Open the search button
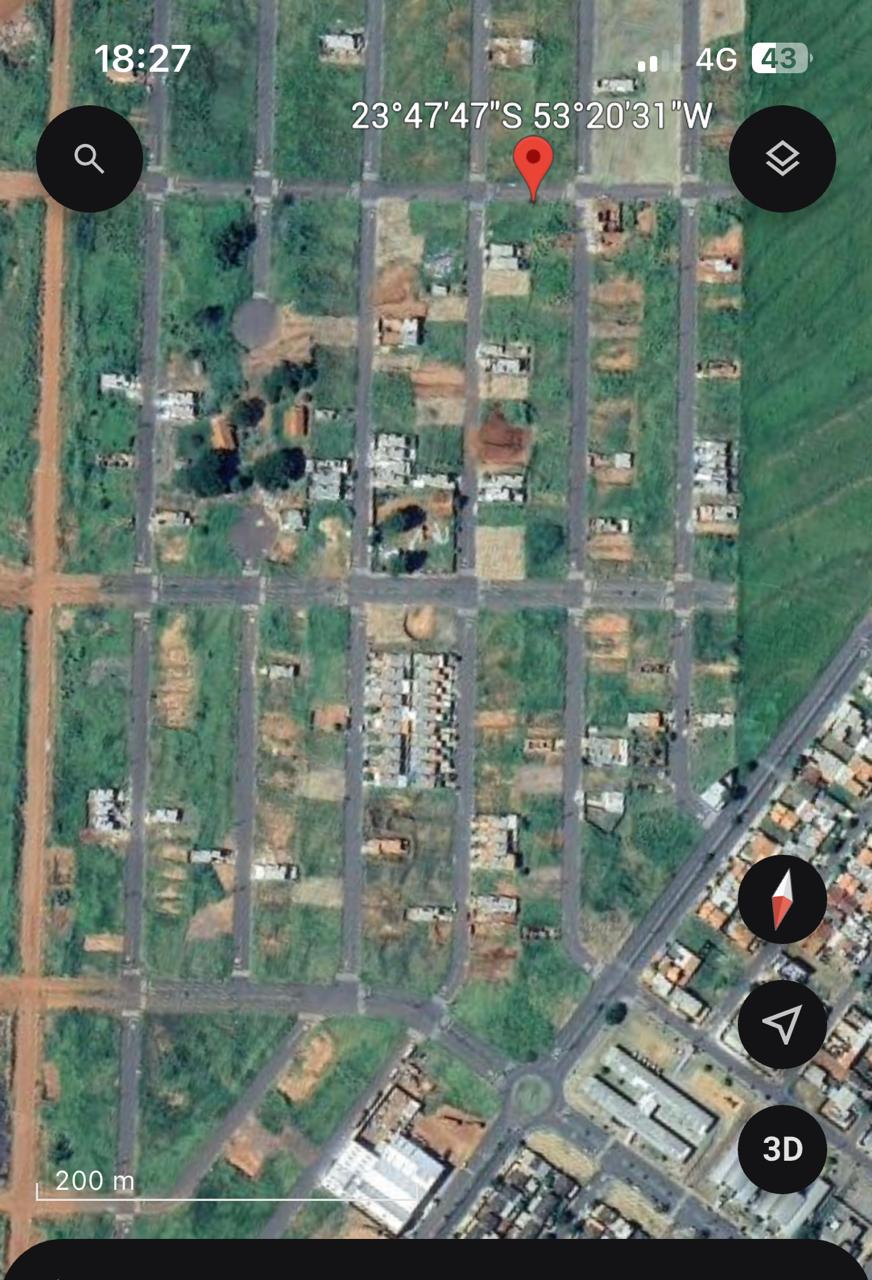 (89, 158)
